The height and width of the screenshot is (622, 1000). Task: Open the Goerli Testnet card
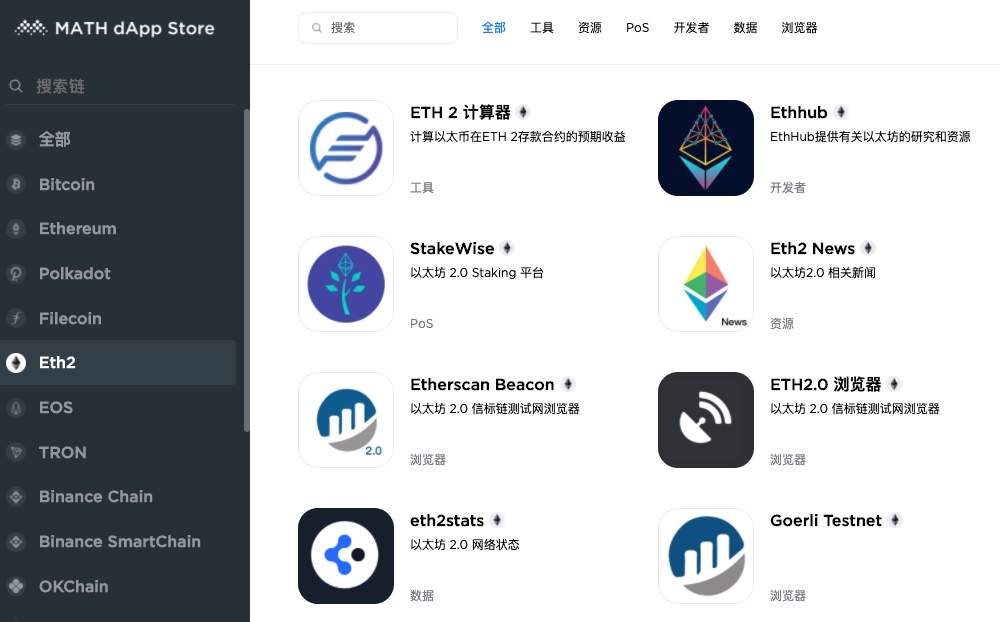[x=825, y=521]
